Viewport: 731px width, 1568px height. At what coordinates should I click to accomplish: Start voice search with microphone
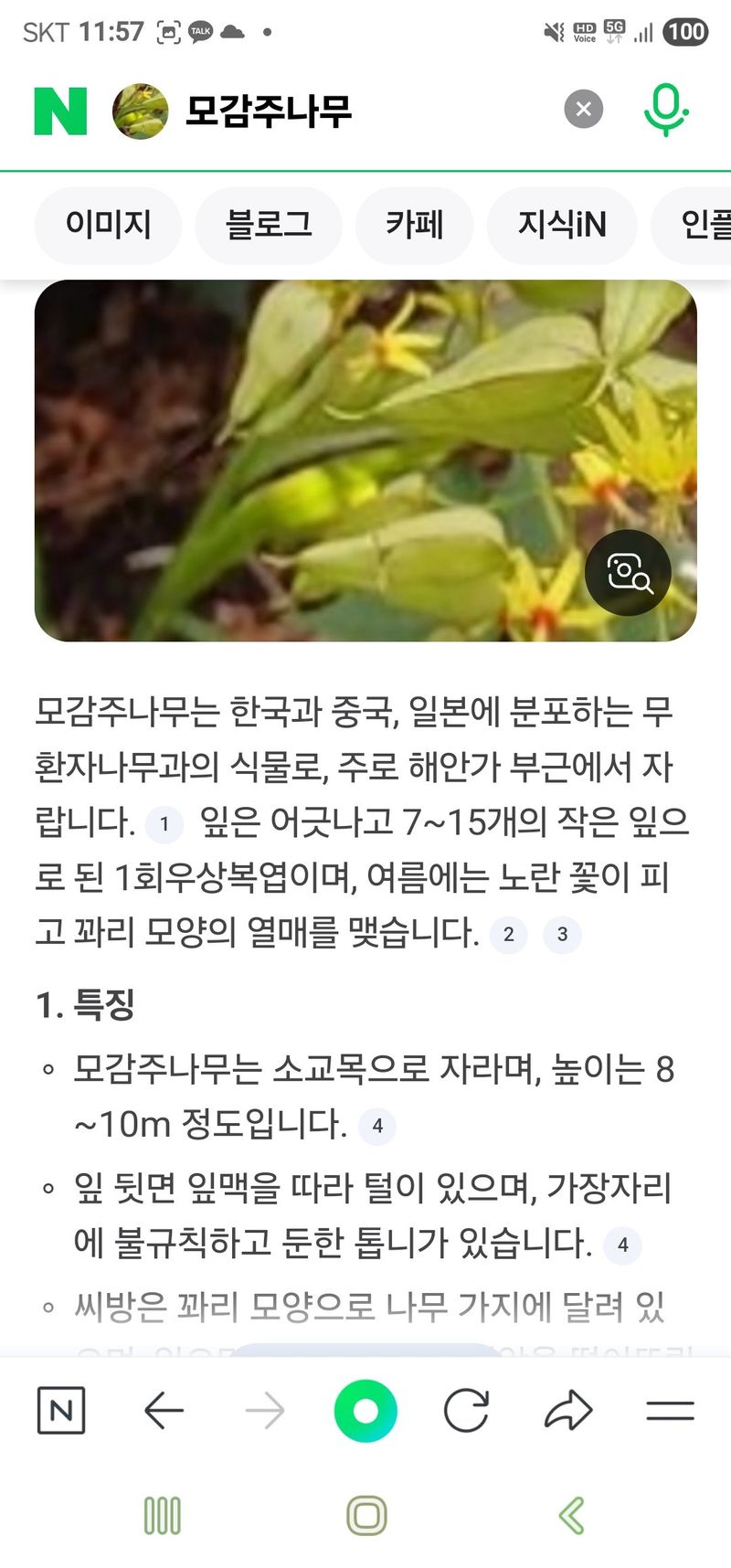point(666,111)
